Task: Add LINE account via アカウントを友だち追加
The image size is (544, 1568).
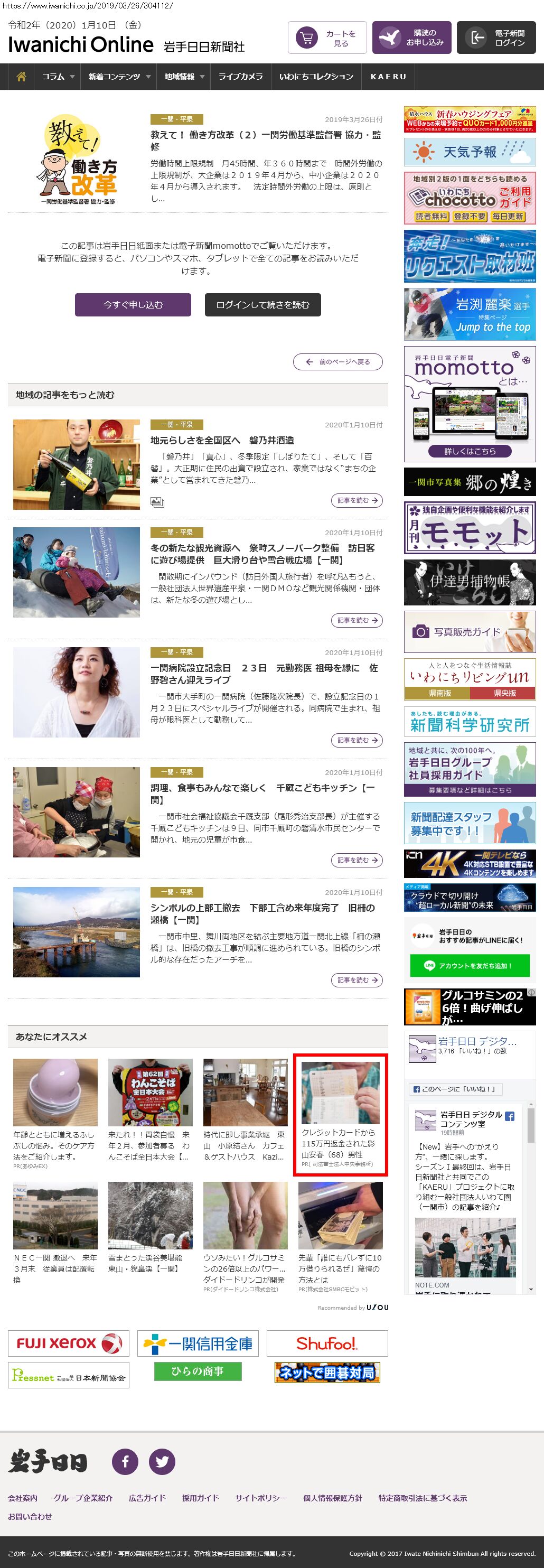Action: (469, 965)
